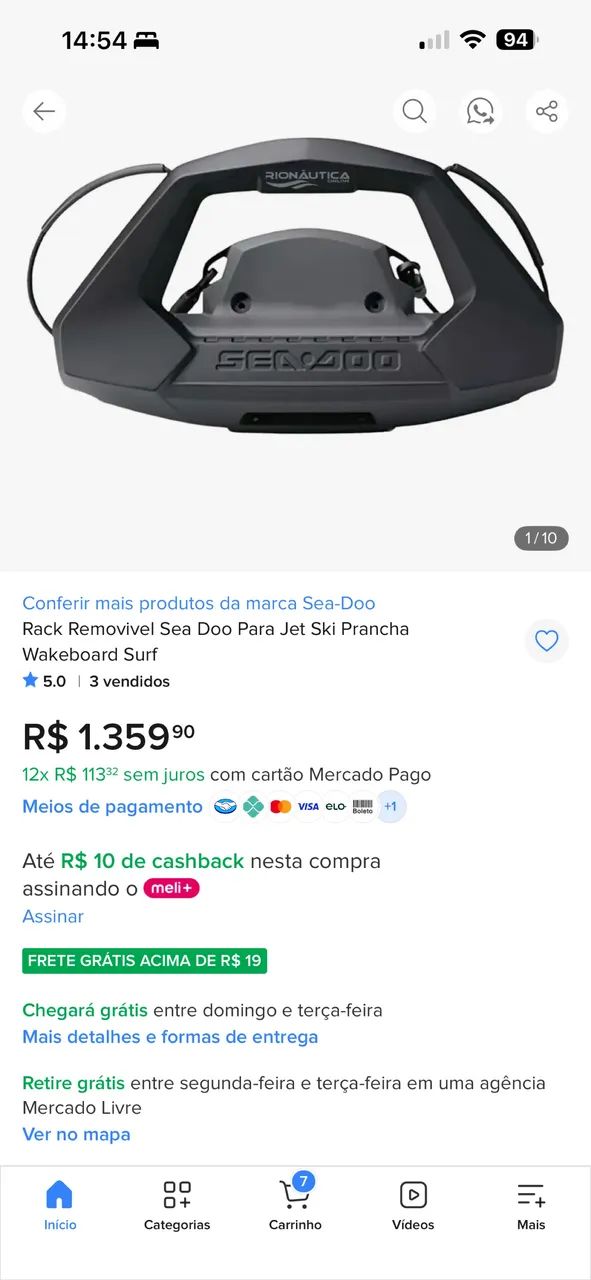Open the Mais tab
591x1280 pixels.
point(531,1206)
